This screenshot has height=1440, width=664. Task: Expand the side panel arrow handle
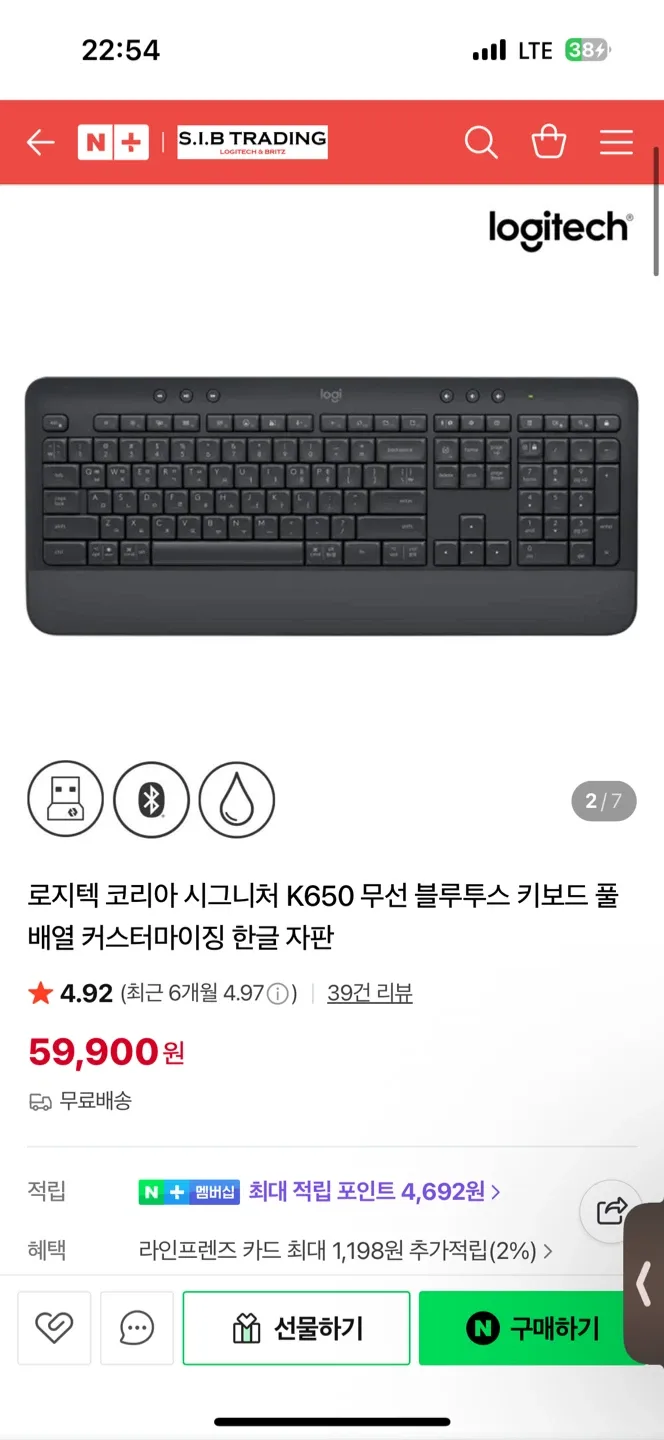[645, 1284]
